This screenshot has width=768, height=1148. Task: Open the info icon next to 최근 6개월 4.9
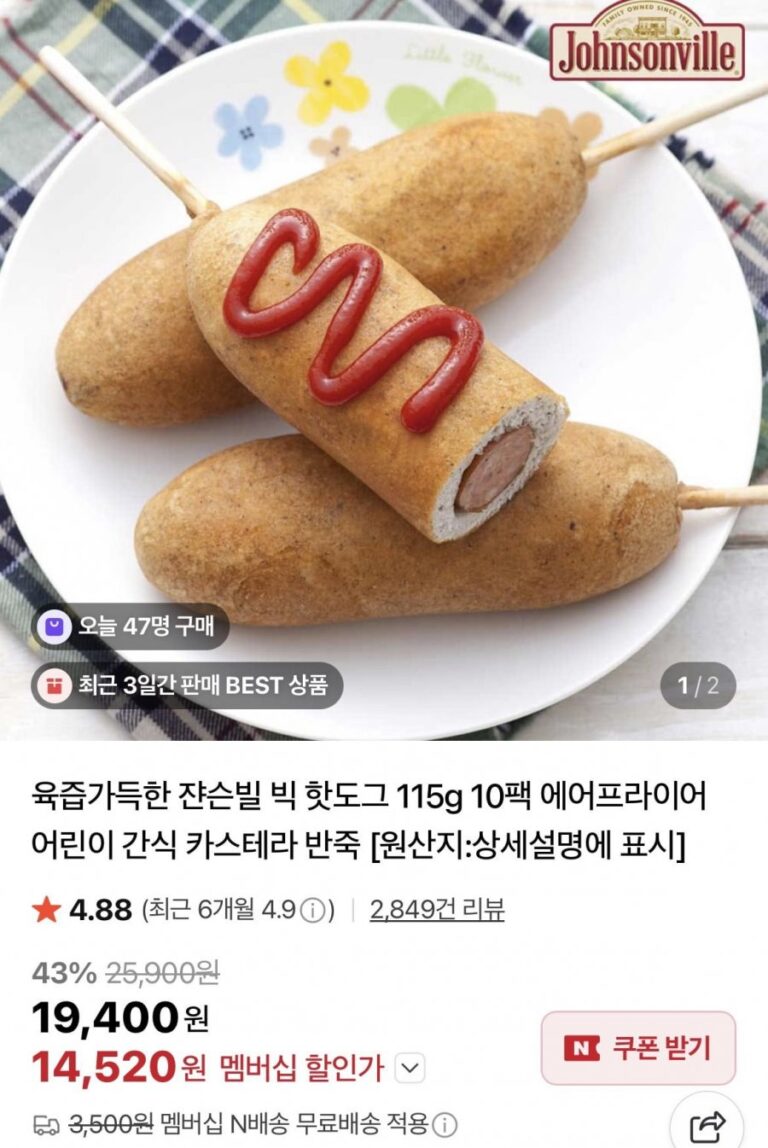coord(314,911)
